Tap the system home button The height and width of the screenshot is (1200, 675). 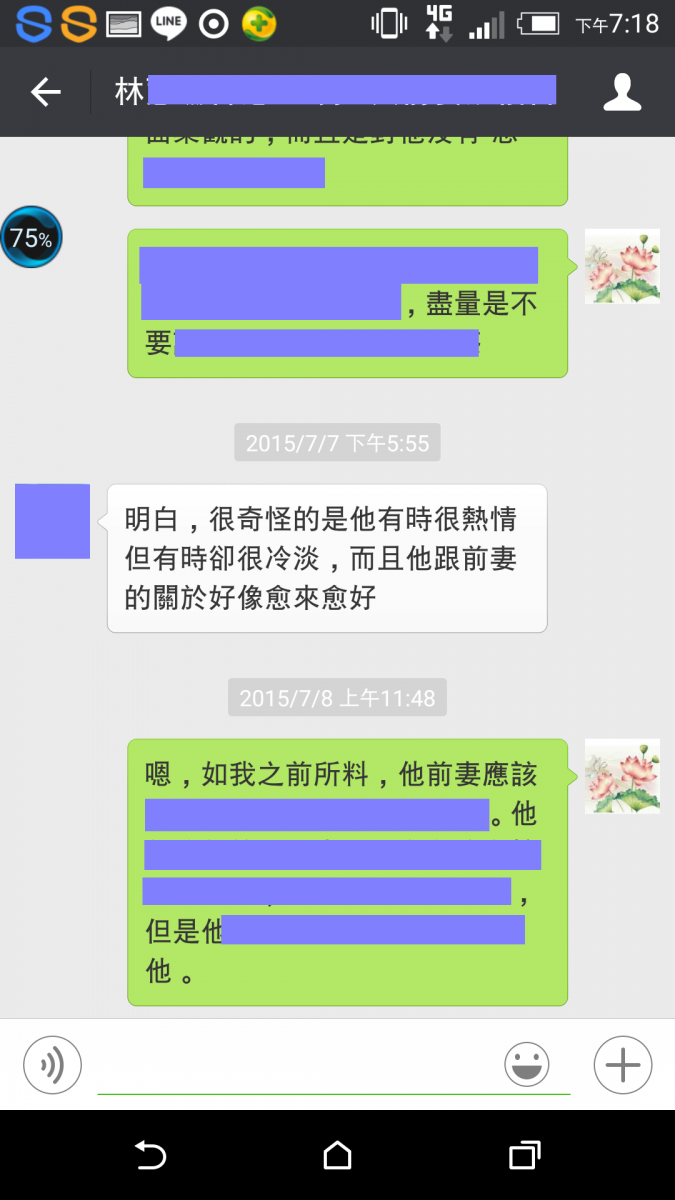point(337,1155)
